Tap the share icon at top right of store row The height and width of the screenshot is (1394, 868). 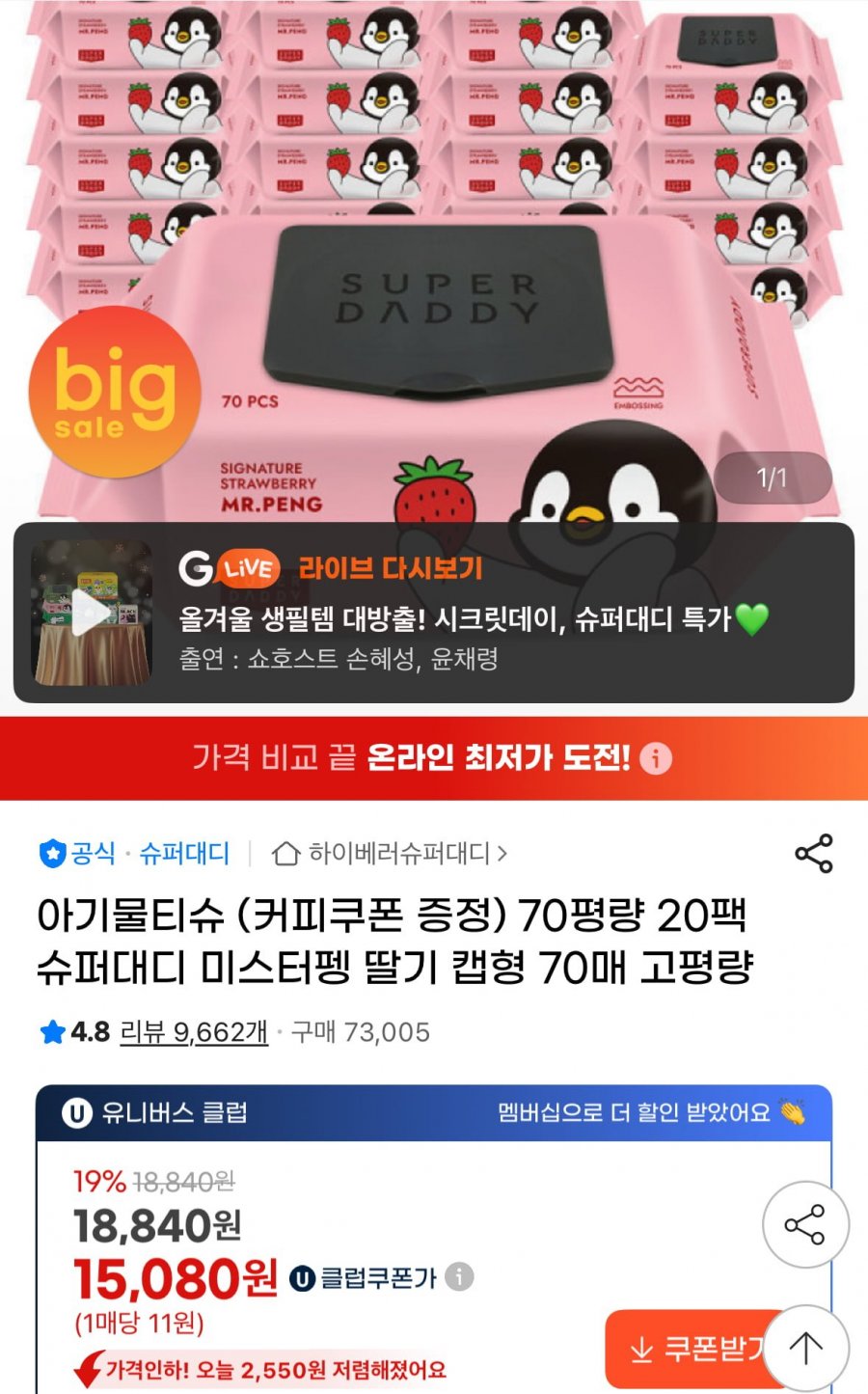pos(813,853)
